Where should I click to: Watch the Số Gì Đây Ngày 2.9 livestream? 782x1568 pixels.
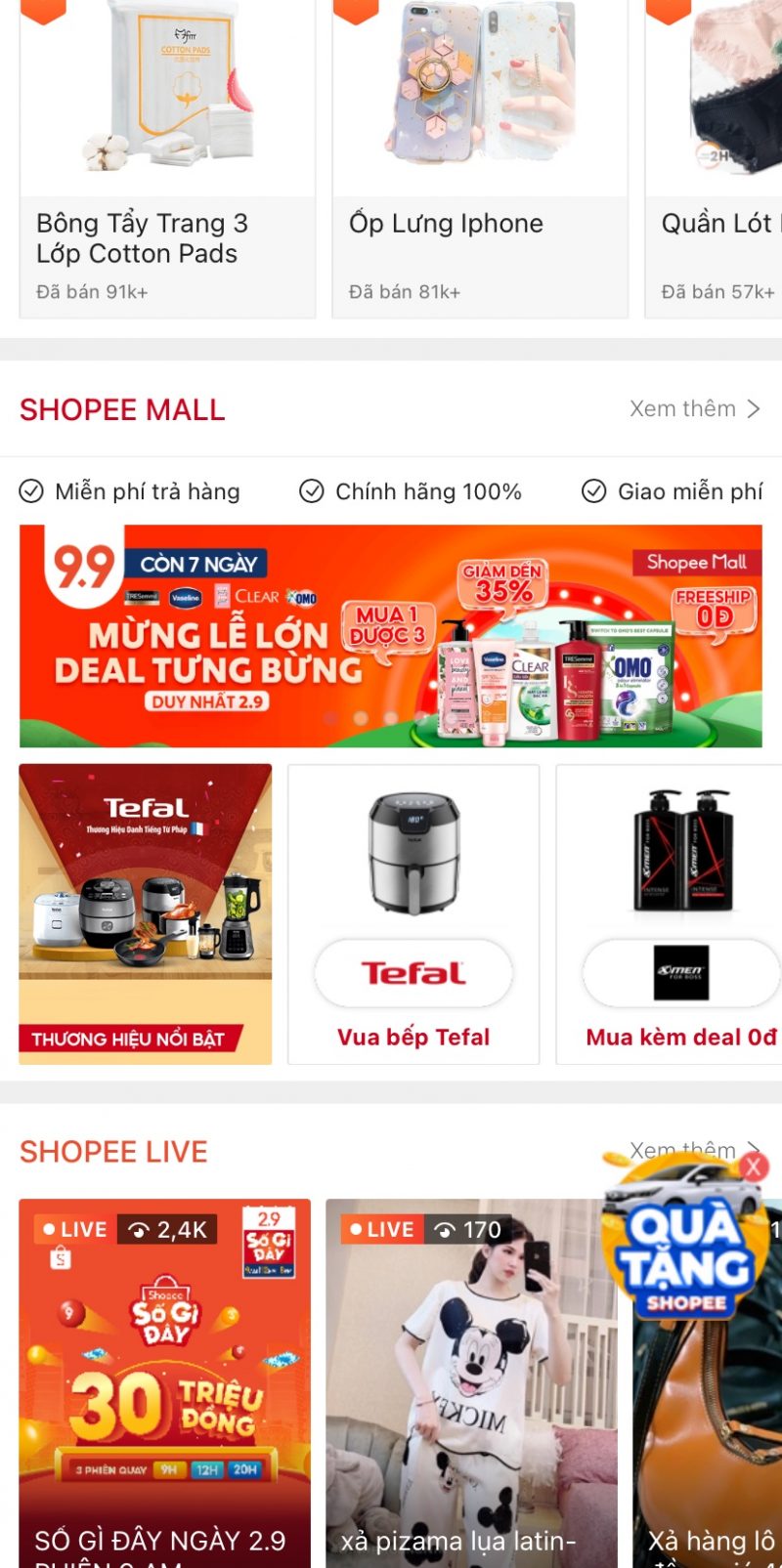click(165, 1382)
